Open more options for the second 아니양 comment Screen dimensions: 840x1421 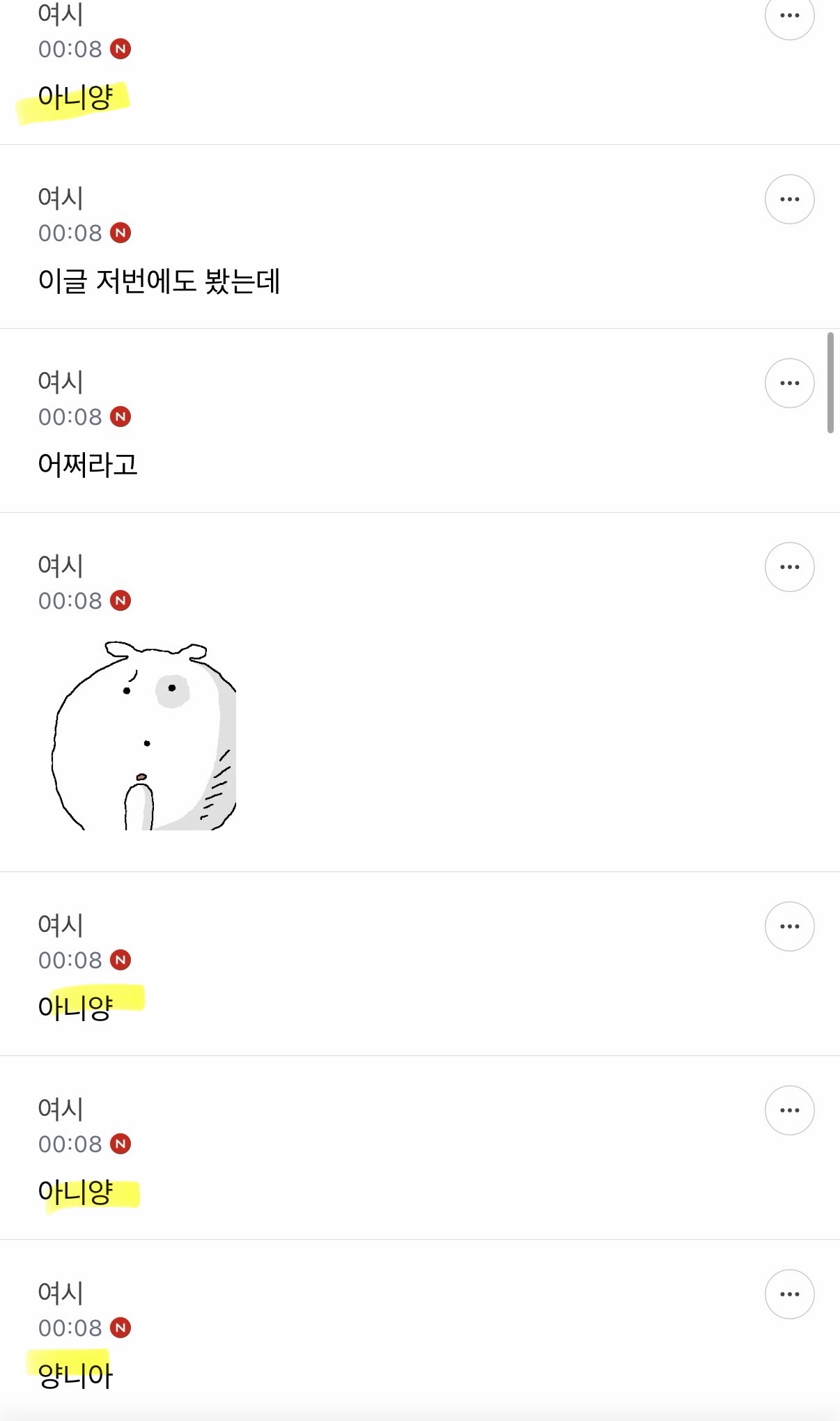click(x=790, y=926)
